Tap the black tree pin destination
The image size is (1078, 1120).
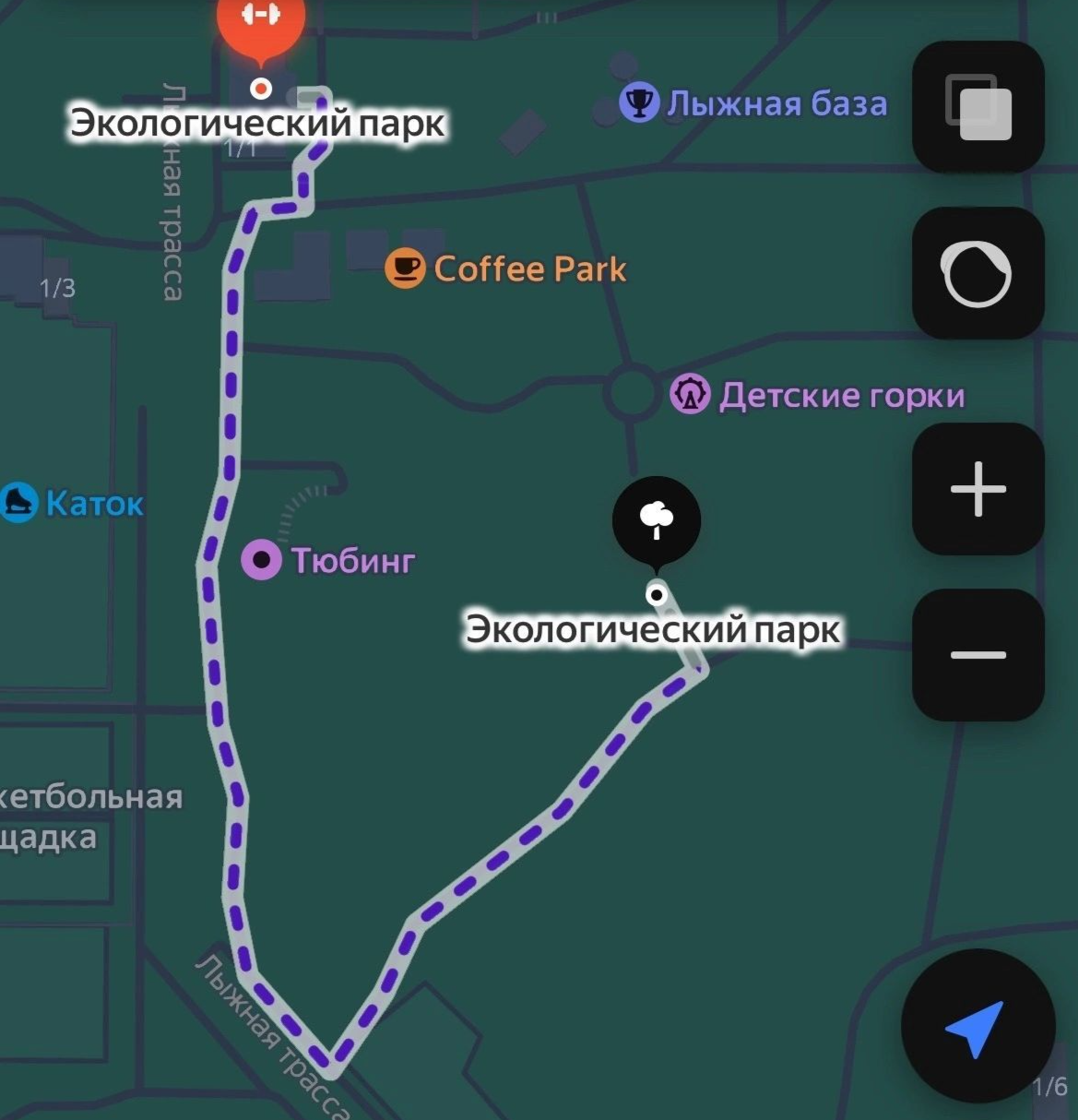[657, 520]
